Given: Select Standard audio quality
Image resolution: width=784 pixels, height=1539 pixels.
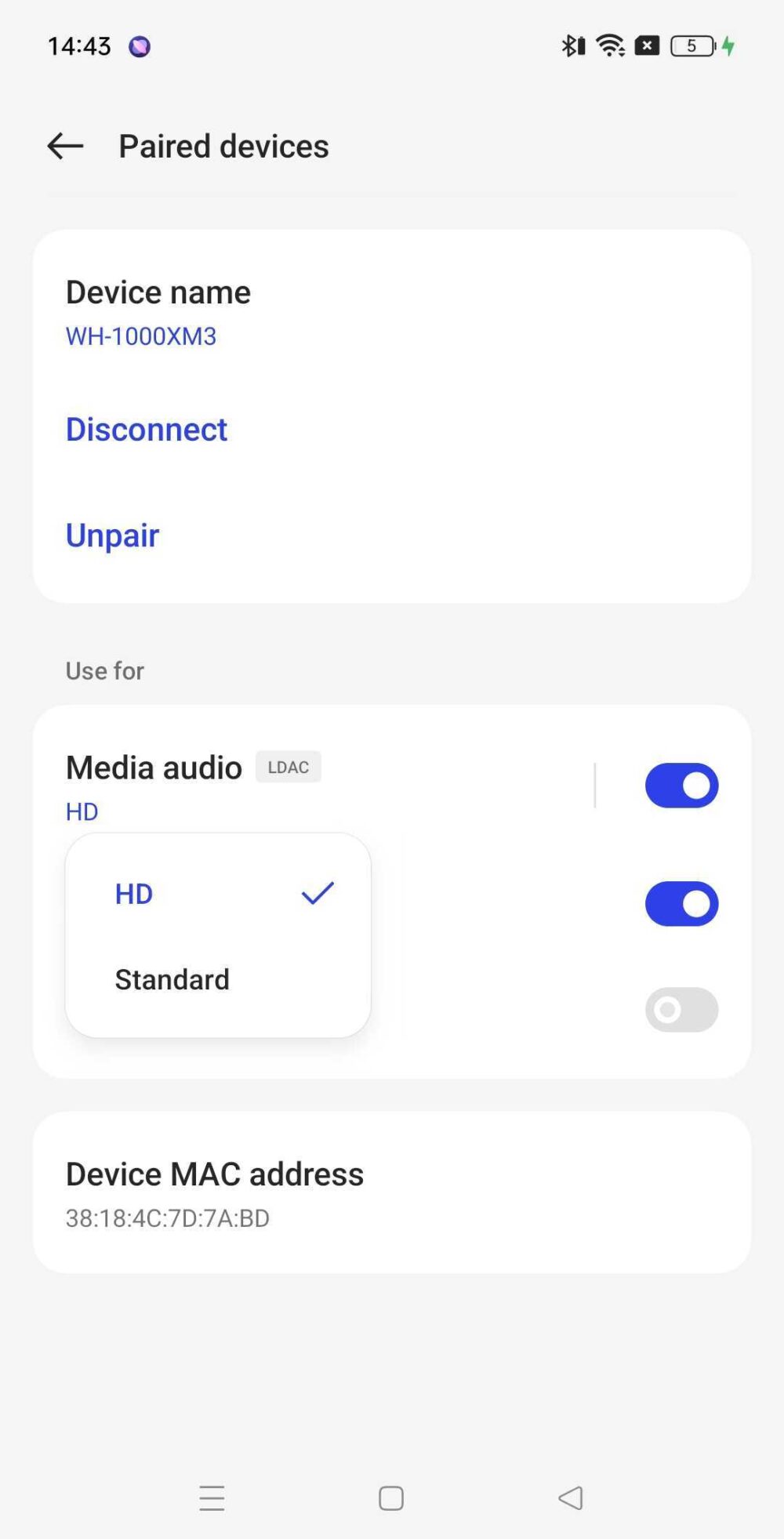Looking at the screenshot, I should (x=172, y=978).
